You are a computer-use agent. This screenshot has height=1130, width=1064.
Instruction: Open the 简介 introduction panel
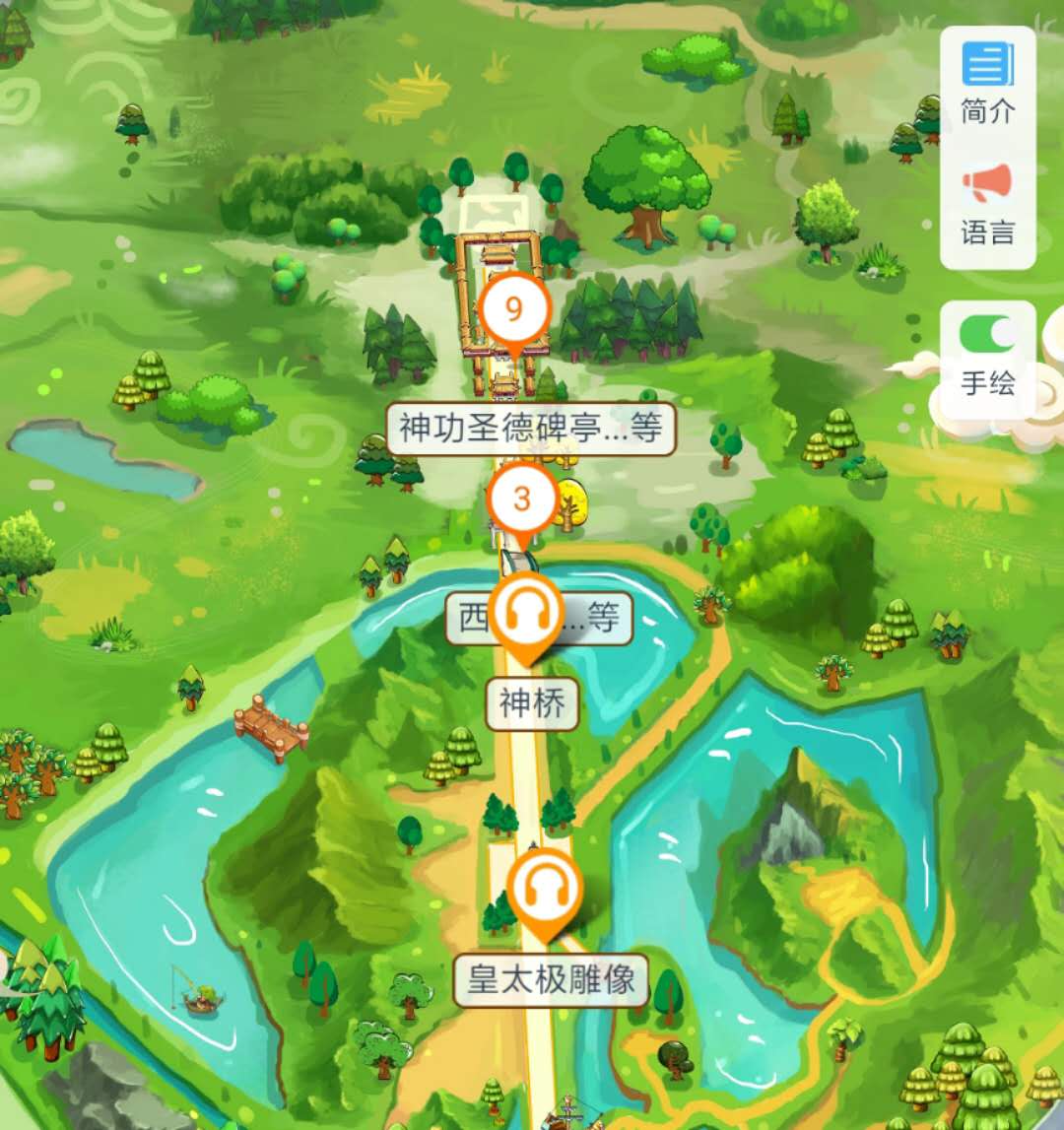[x=987, y=85]
